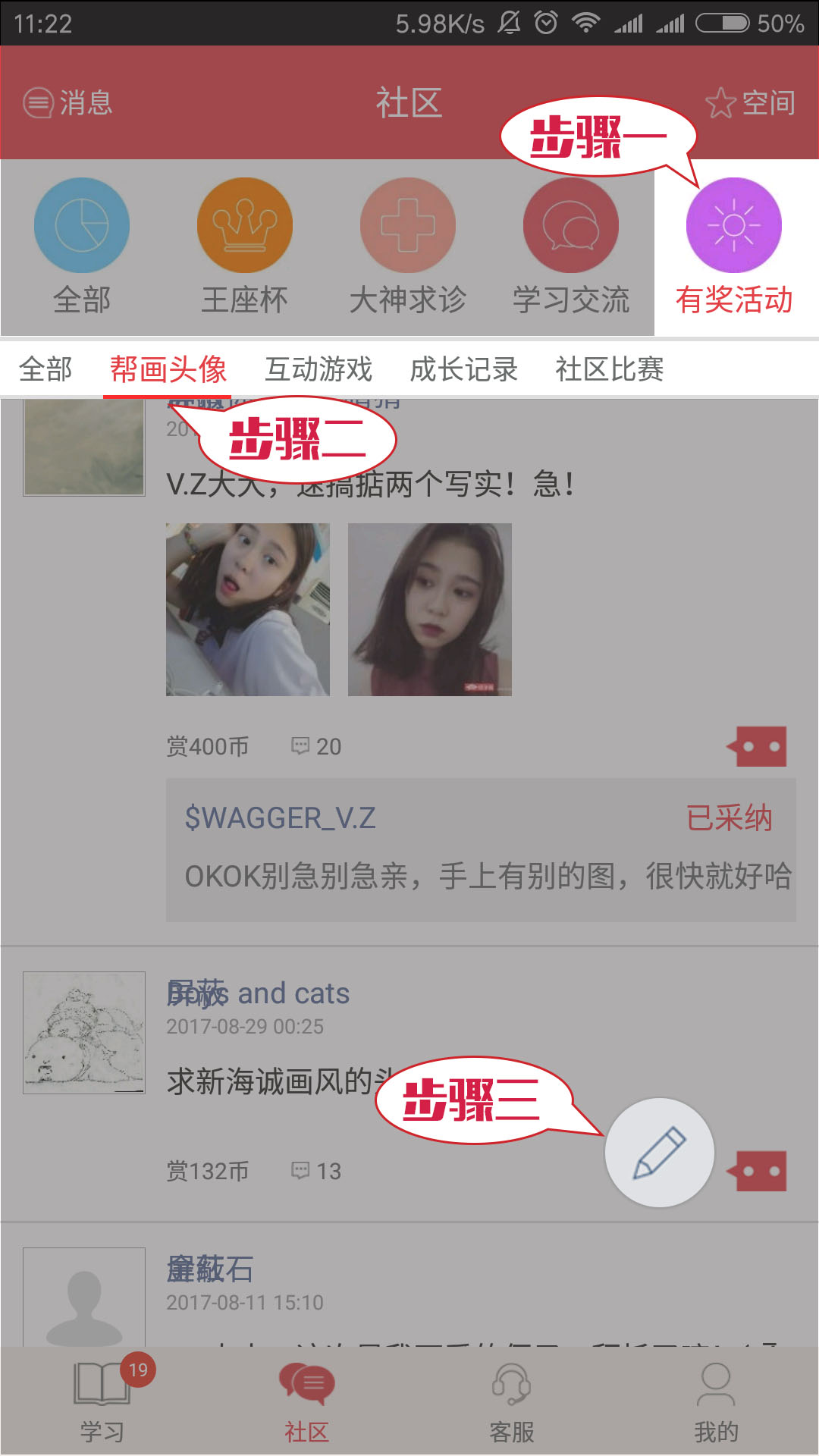The image size is (819, 1456).
Task: Open 消息 messages
Action: (68, 102)
